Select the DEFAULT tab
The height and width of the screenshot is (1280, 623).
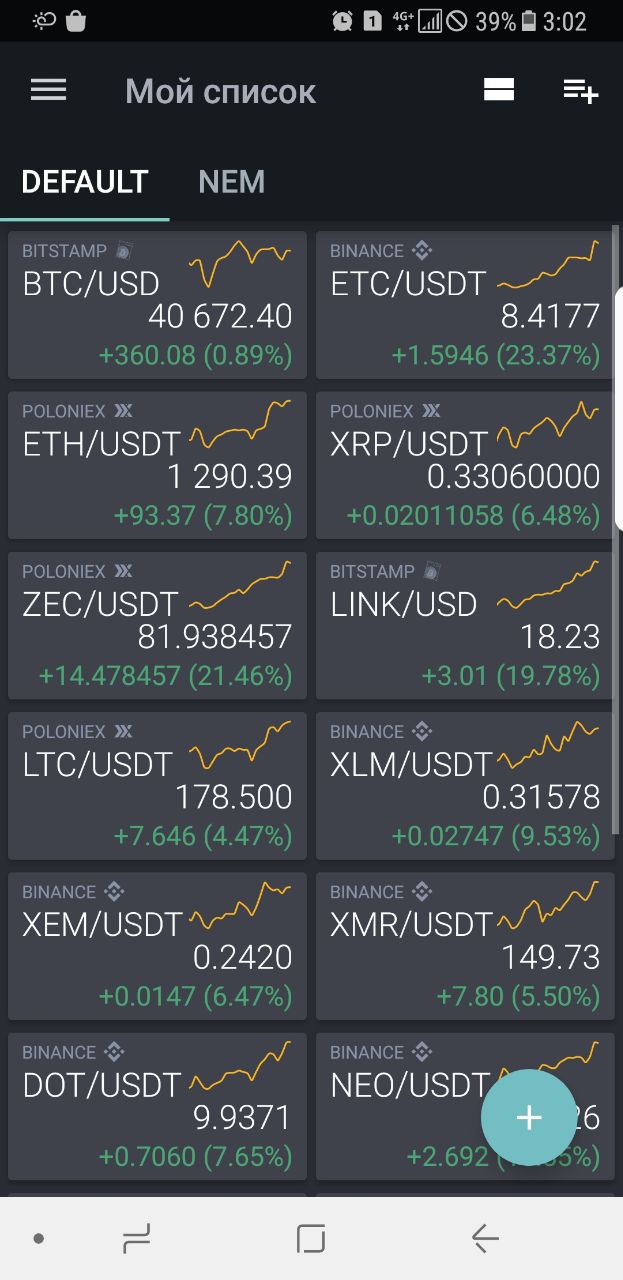(x=85, y=182)
